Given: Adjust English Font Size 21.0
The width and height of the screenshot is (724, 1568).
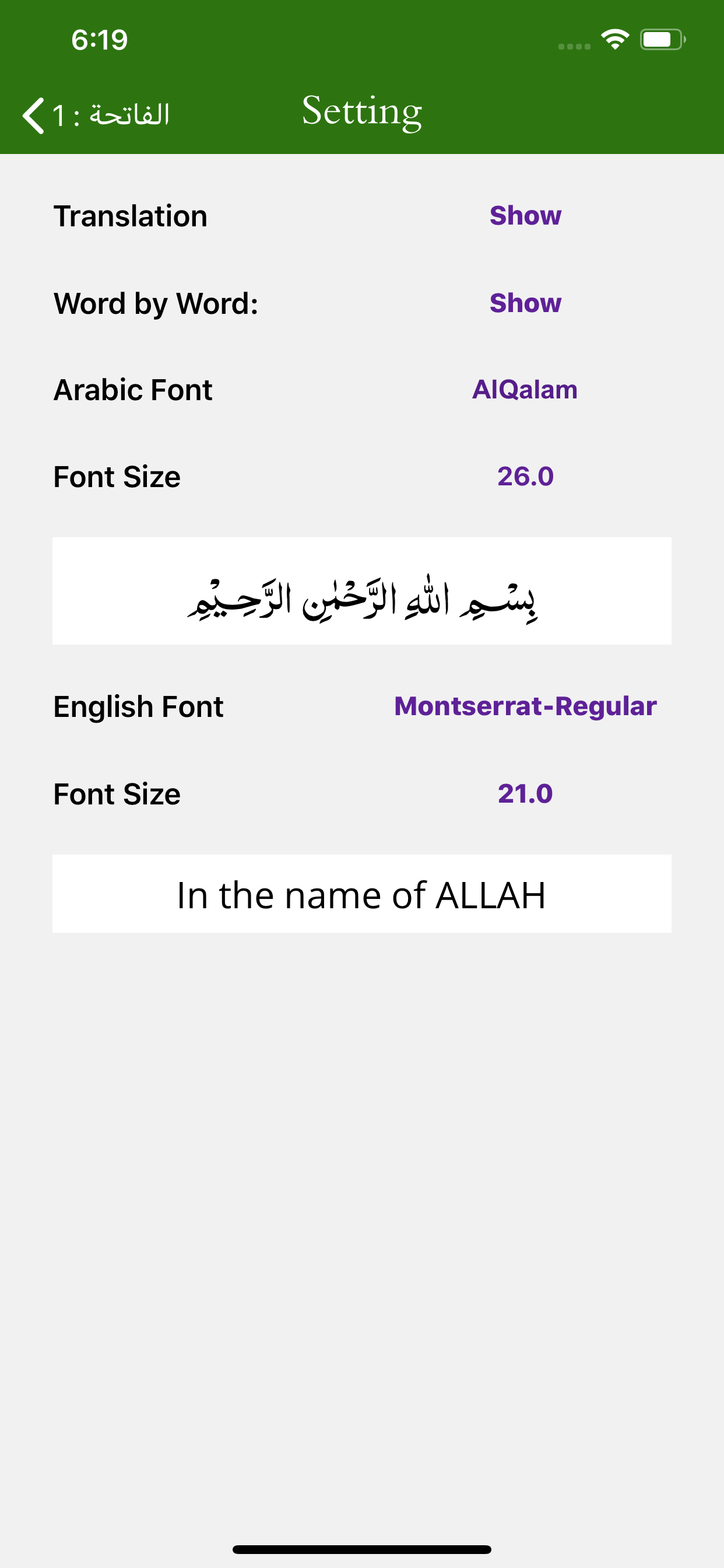Looking at the screenshot, I should pos(526,793).
